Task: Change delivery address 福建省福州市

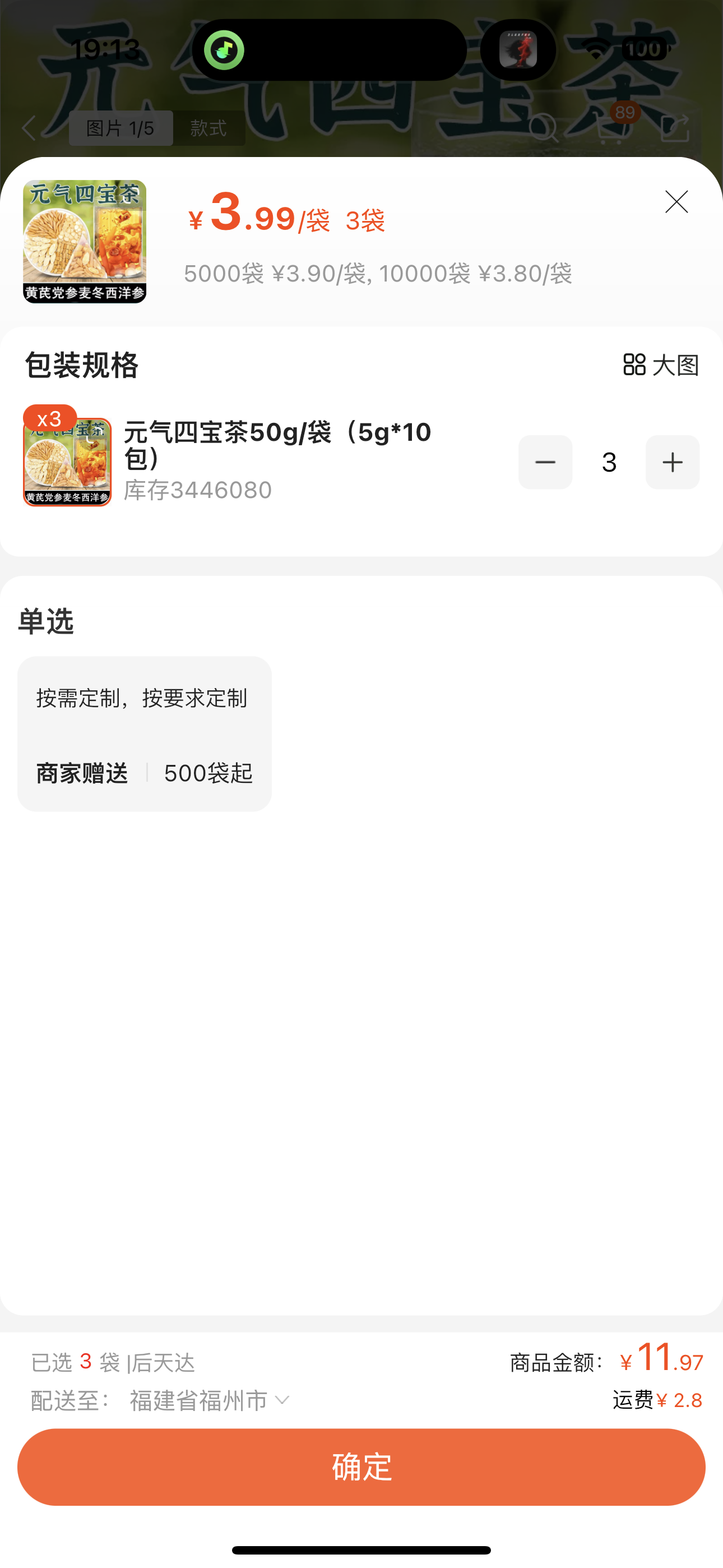Action: [x=208, y=1401]
